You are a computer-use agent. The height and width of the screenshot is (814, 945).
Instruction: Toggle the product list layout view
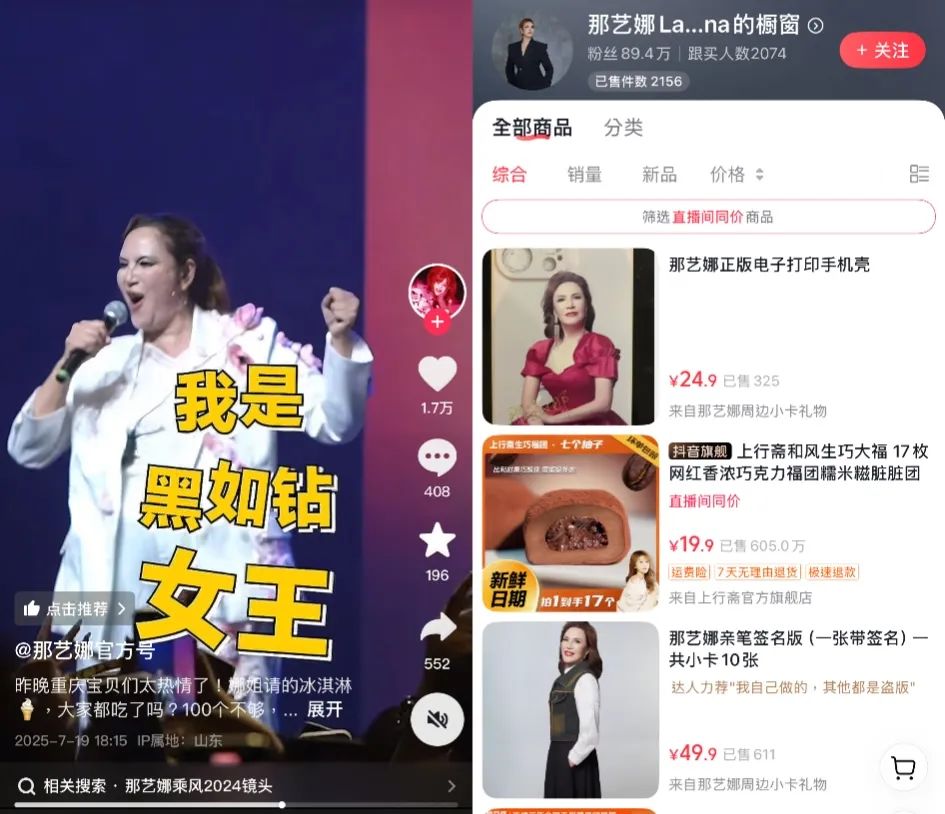pos(919,174)
